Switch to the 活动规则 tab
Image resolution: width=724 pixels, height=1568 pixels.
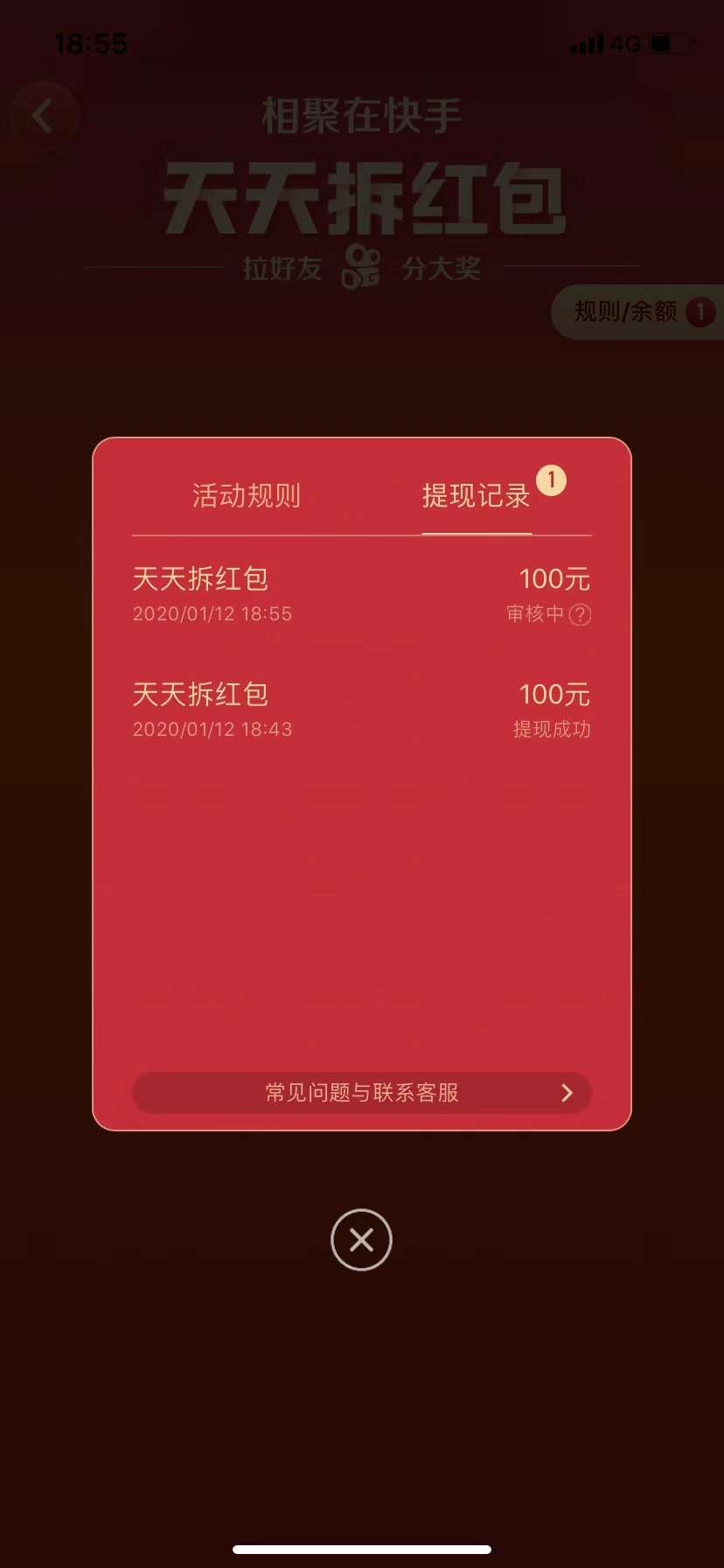(x=247, y=496)
